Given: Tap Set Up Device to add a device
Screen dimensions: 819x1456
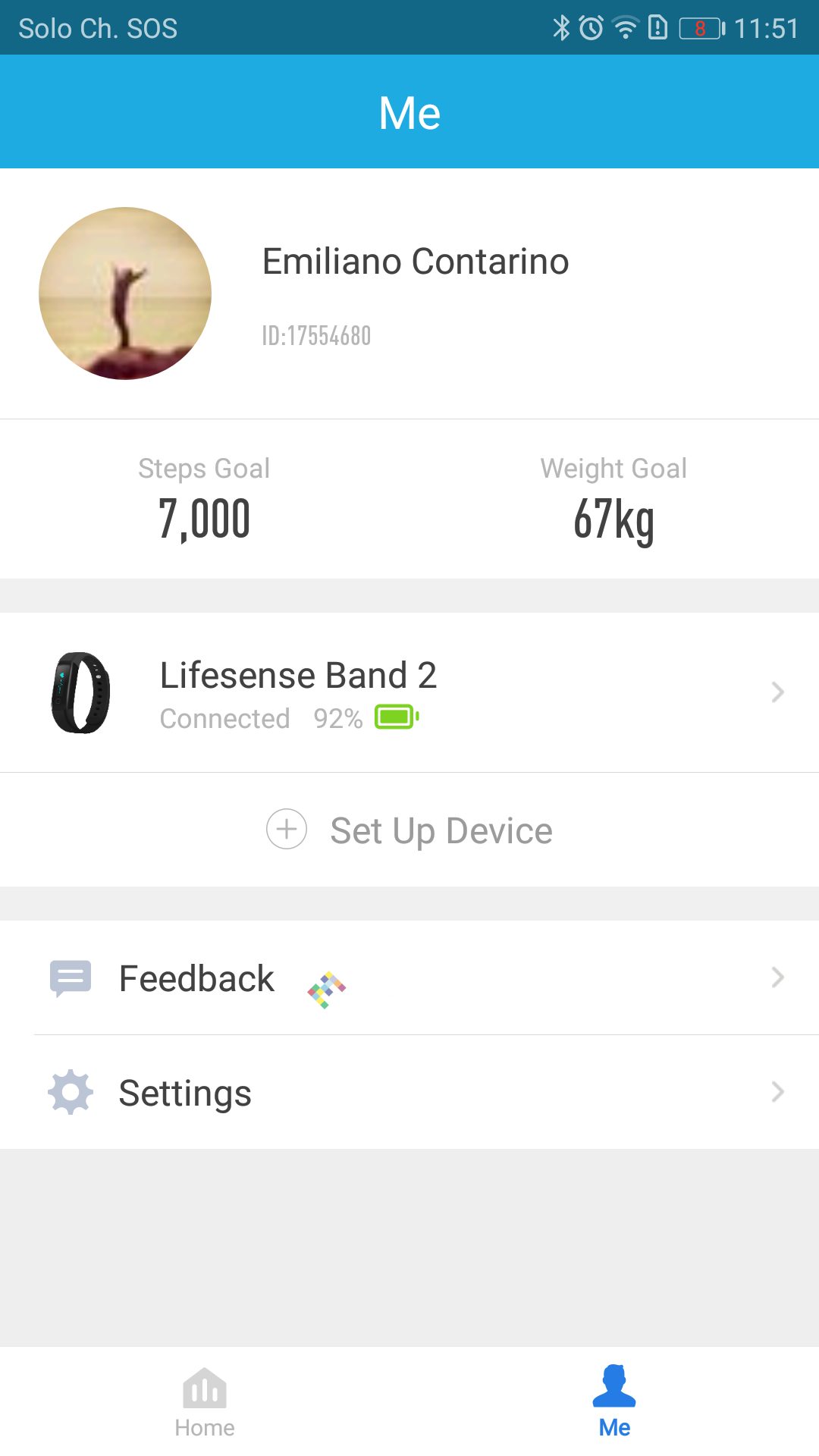Looking at the screenshot, I should coord(409,830).
